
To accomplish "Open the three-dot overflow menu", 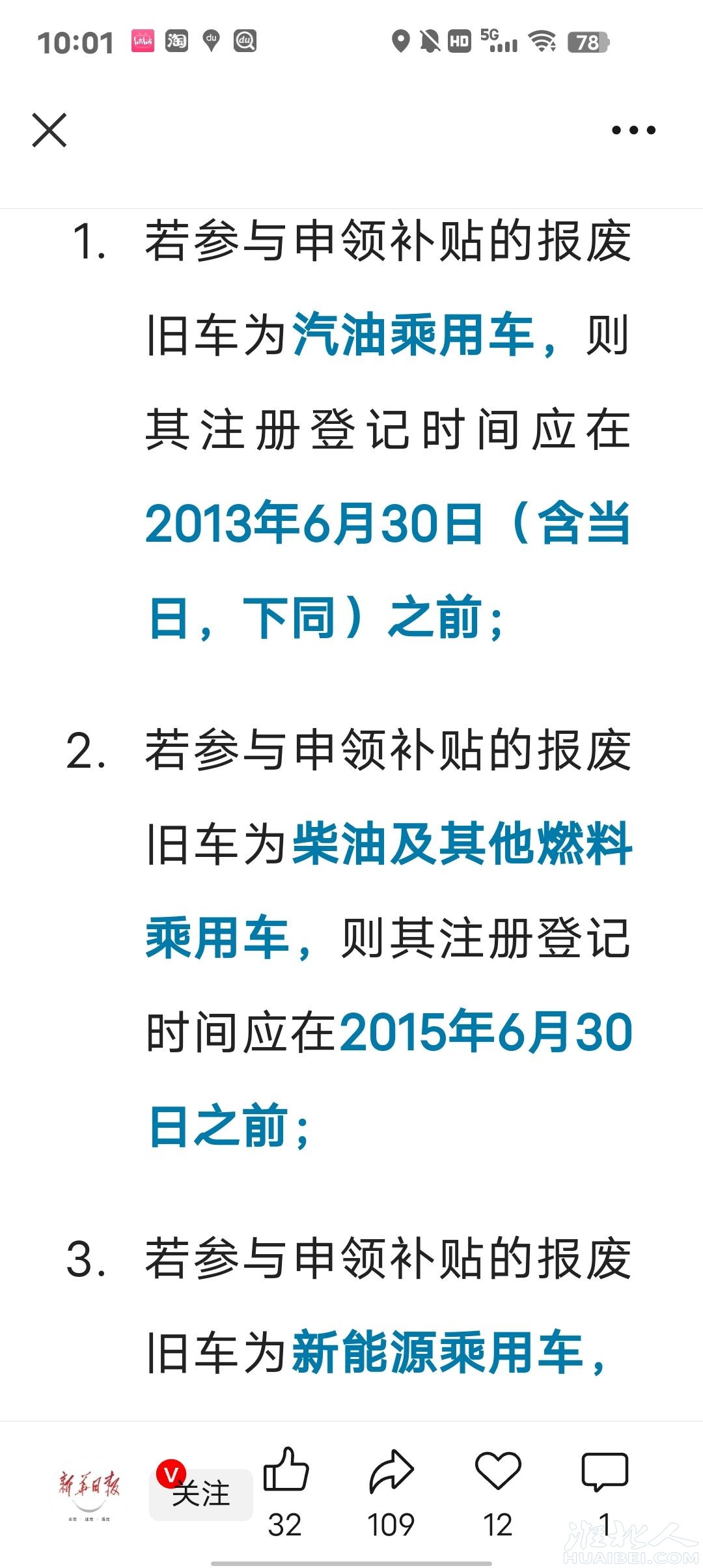I will coord(633,130).
